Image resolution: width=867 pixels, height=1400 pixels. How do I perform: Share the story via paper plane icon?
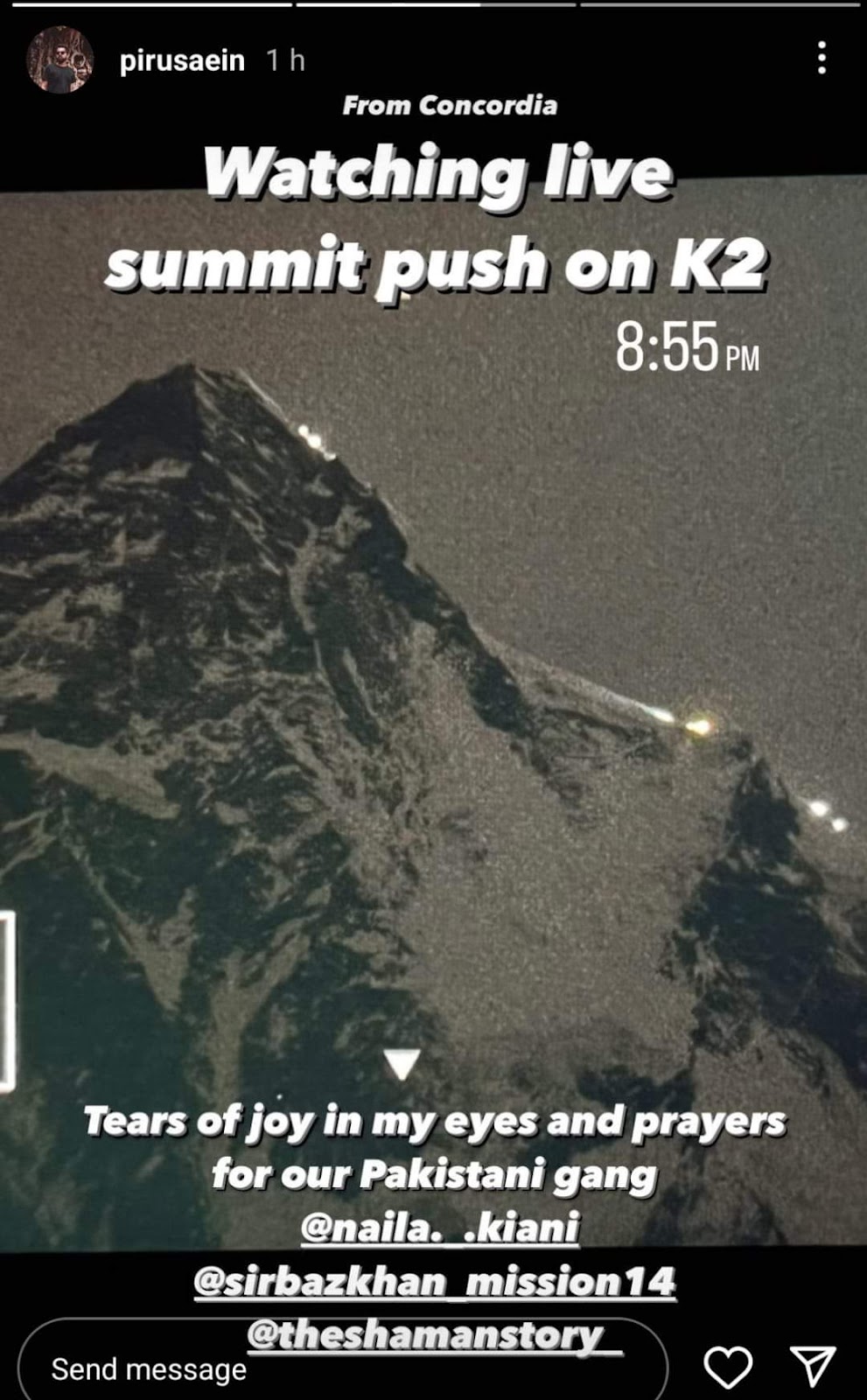pos(813,1366)
